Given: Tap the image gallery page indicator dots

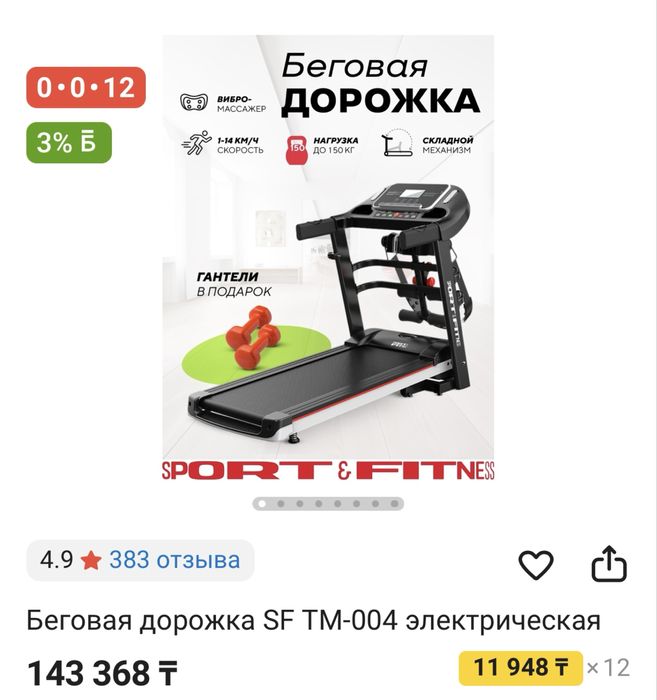Looking at the screenshot, I should pos(328,504).
